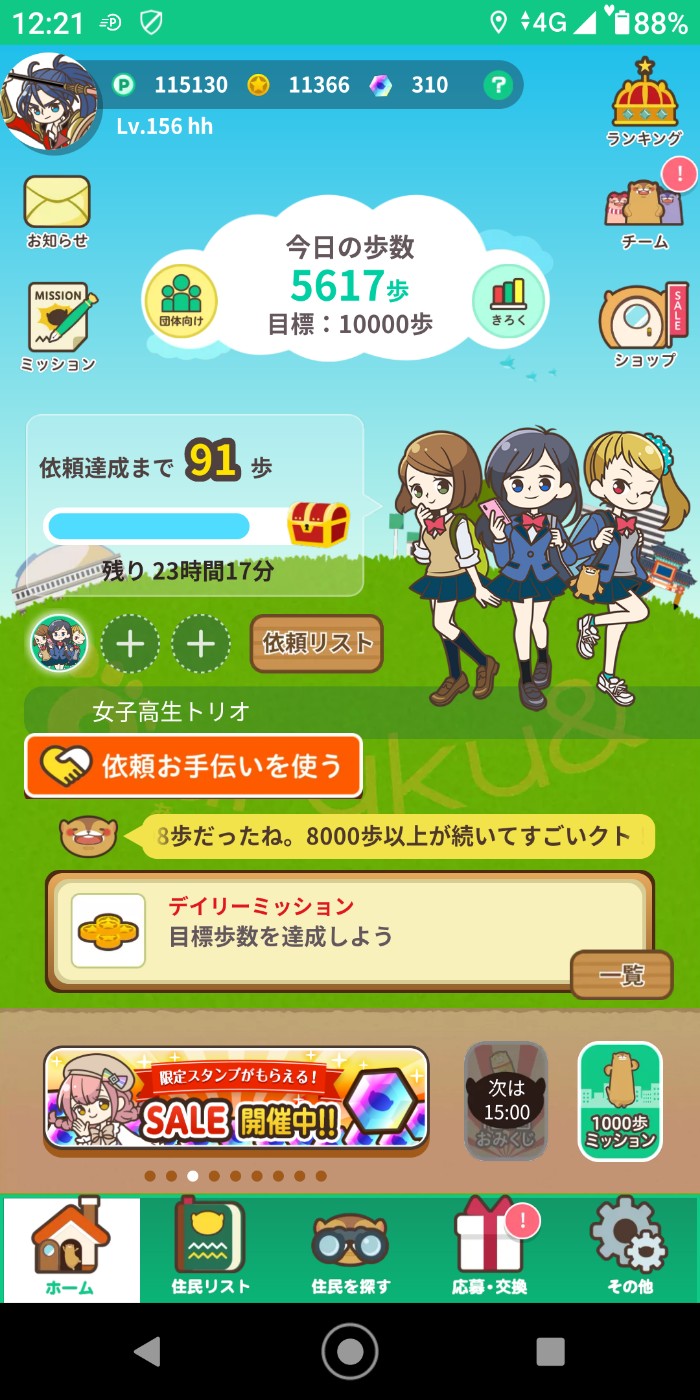Open the ミッション mission list
The height and width of the screenshot is (1400, 700).
58,326
